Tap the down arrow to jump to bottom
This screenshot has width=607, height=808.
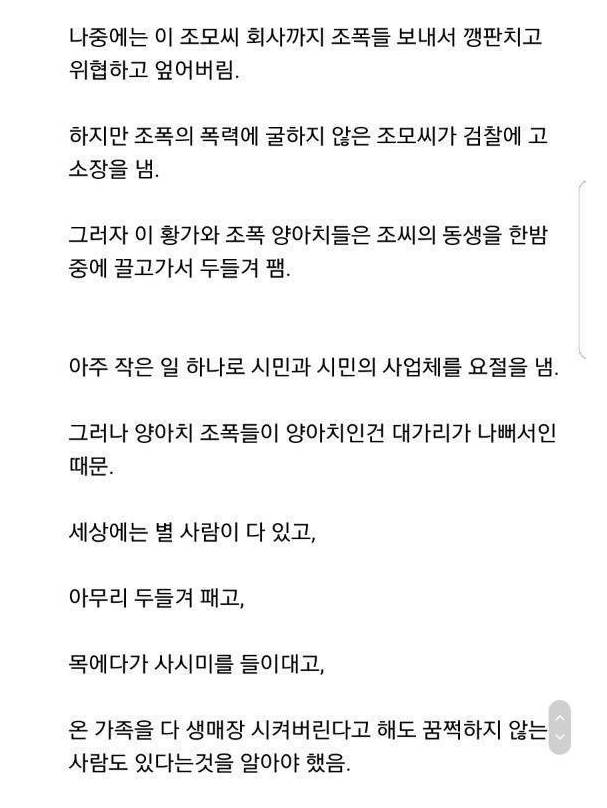click(x=560, y=738)
